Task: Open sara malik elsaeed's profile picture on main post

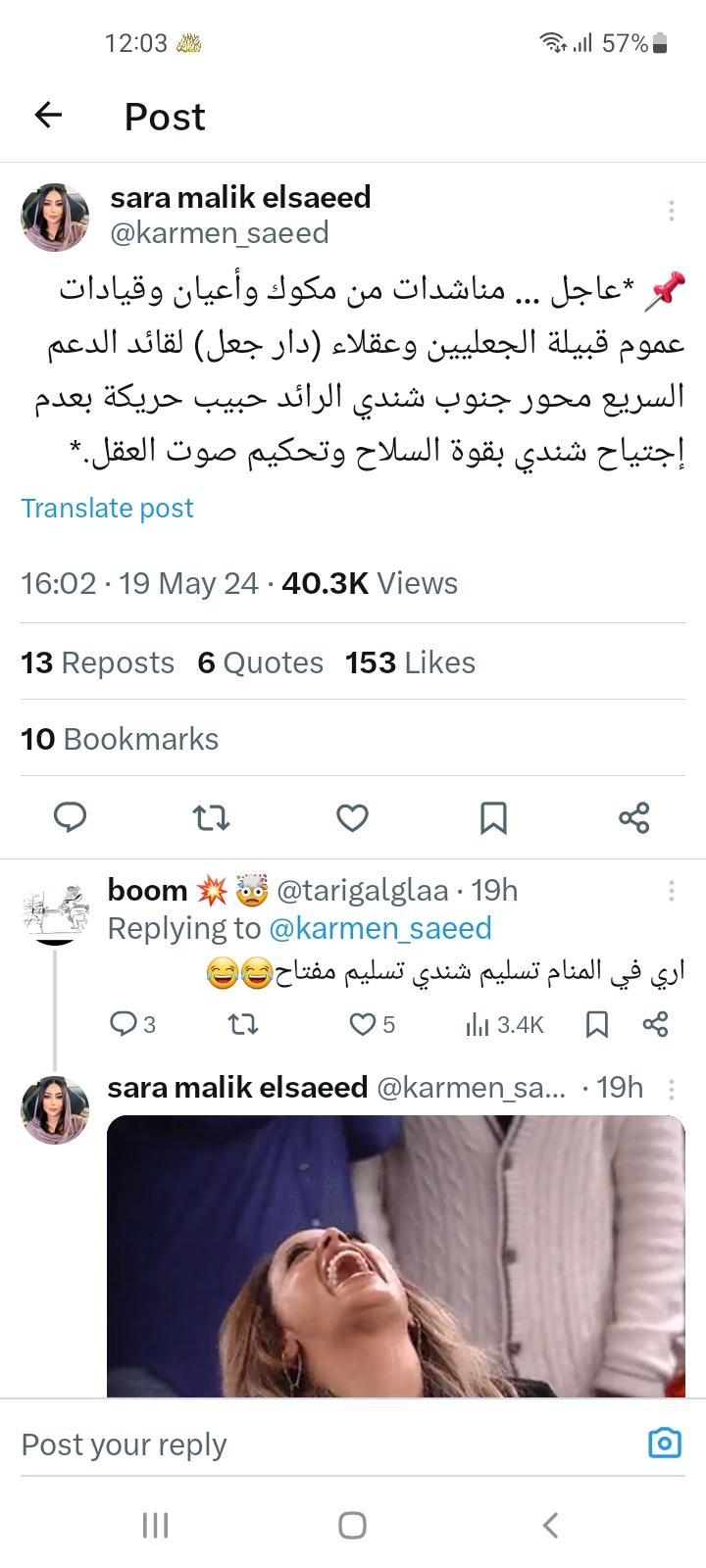Action: point(55,217)
